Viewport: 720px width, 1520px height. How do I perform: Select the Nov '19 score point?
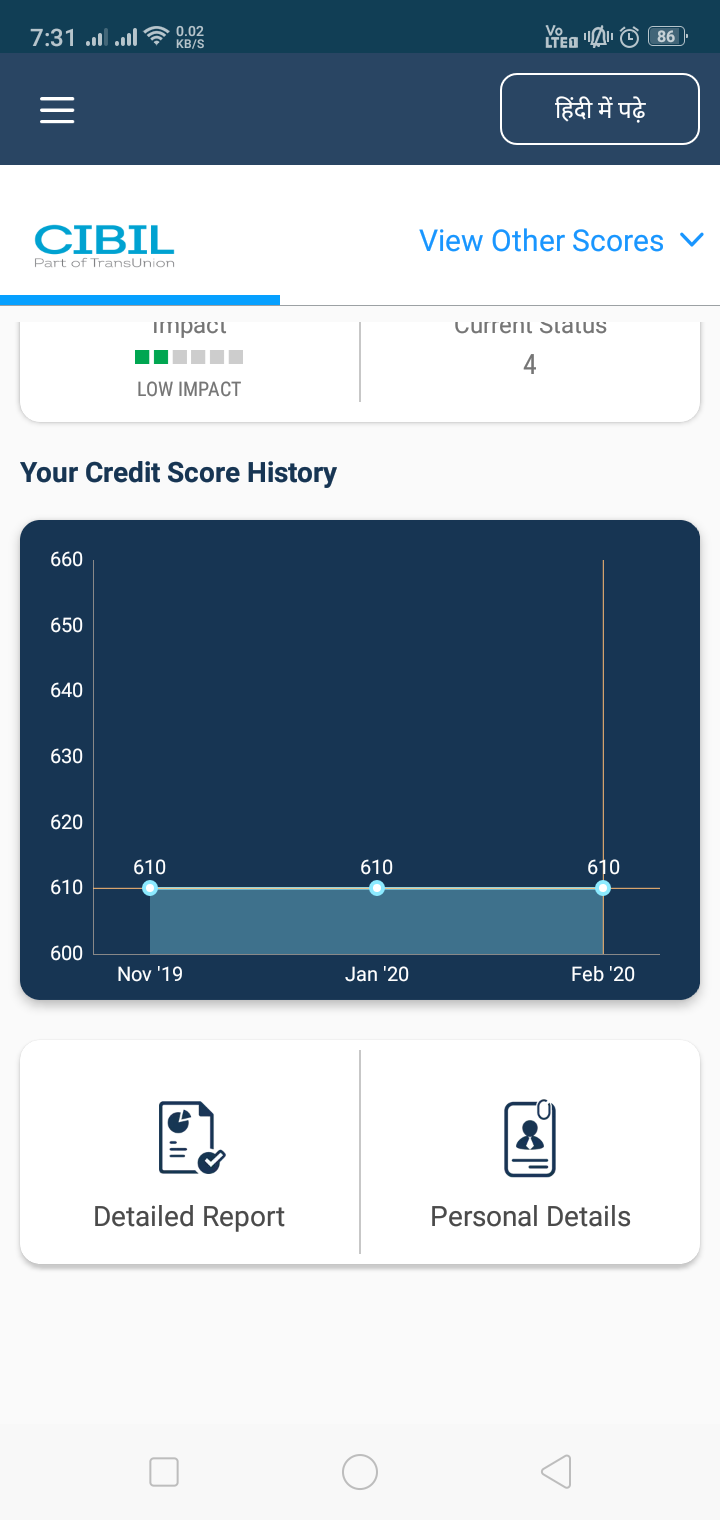coord(150,888)
